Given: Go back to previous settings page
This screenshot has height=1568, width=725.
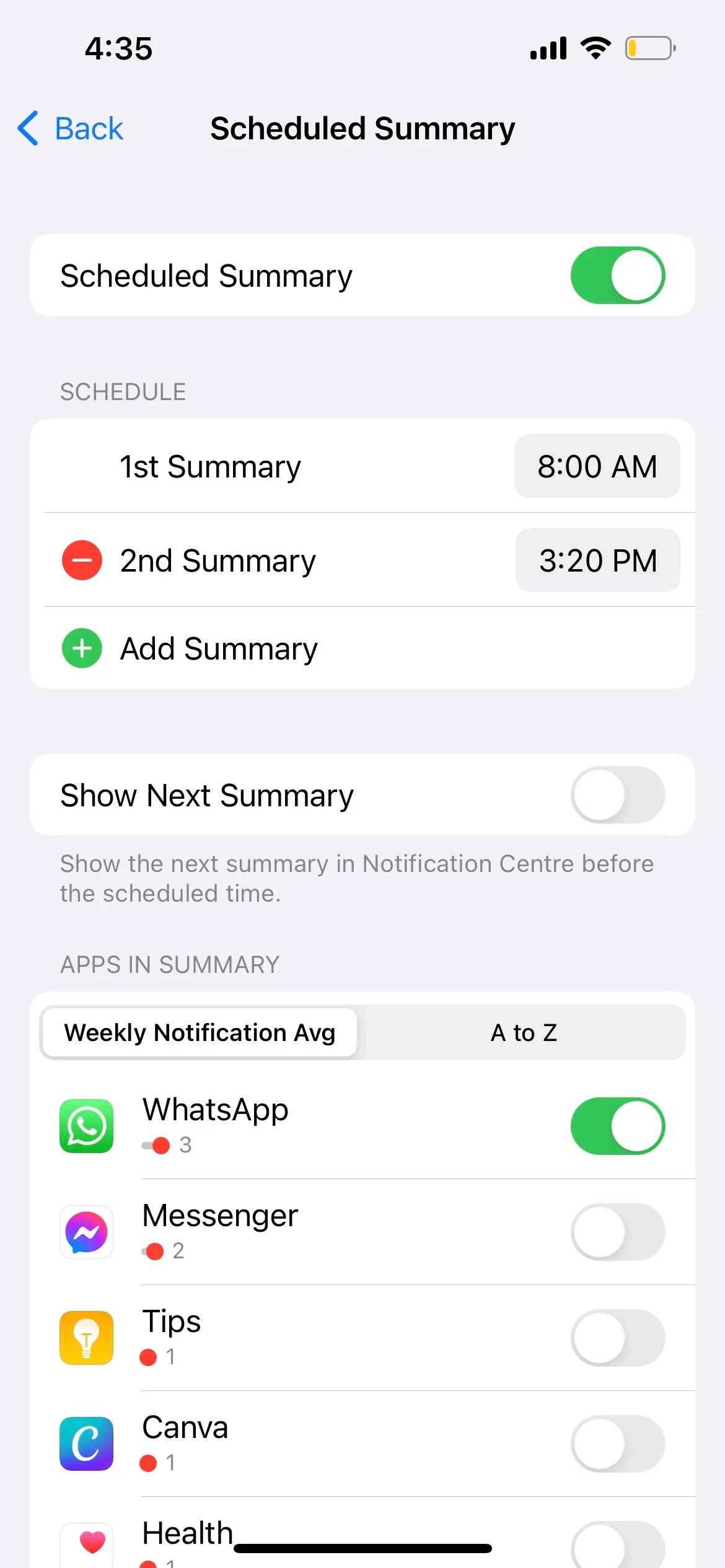Looking at the screenshot, I should pos(69,128).
